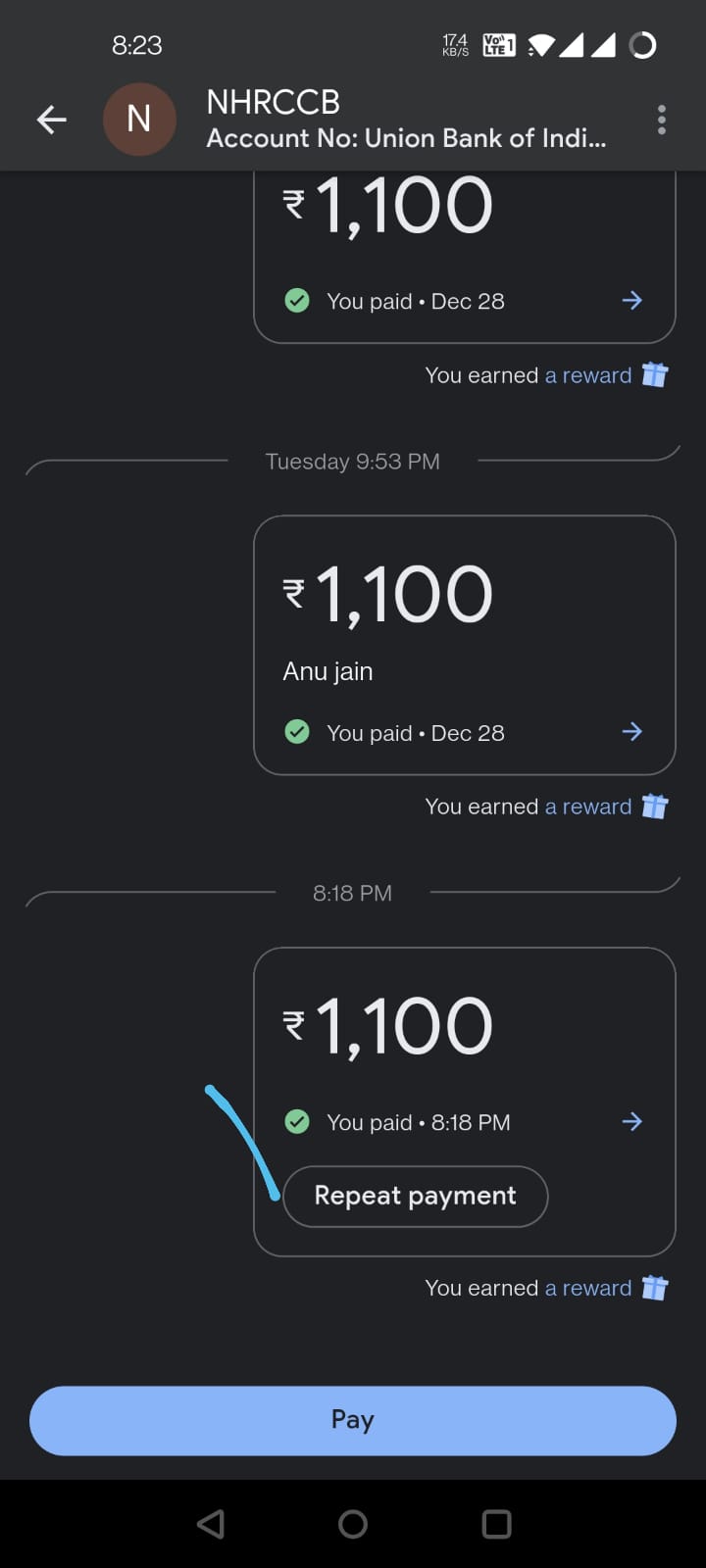View details of the 8:18 PM payment
Viewport: 706px width, 1568px height.
point(631,1122)
